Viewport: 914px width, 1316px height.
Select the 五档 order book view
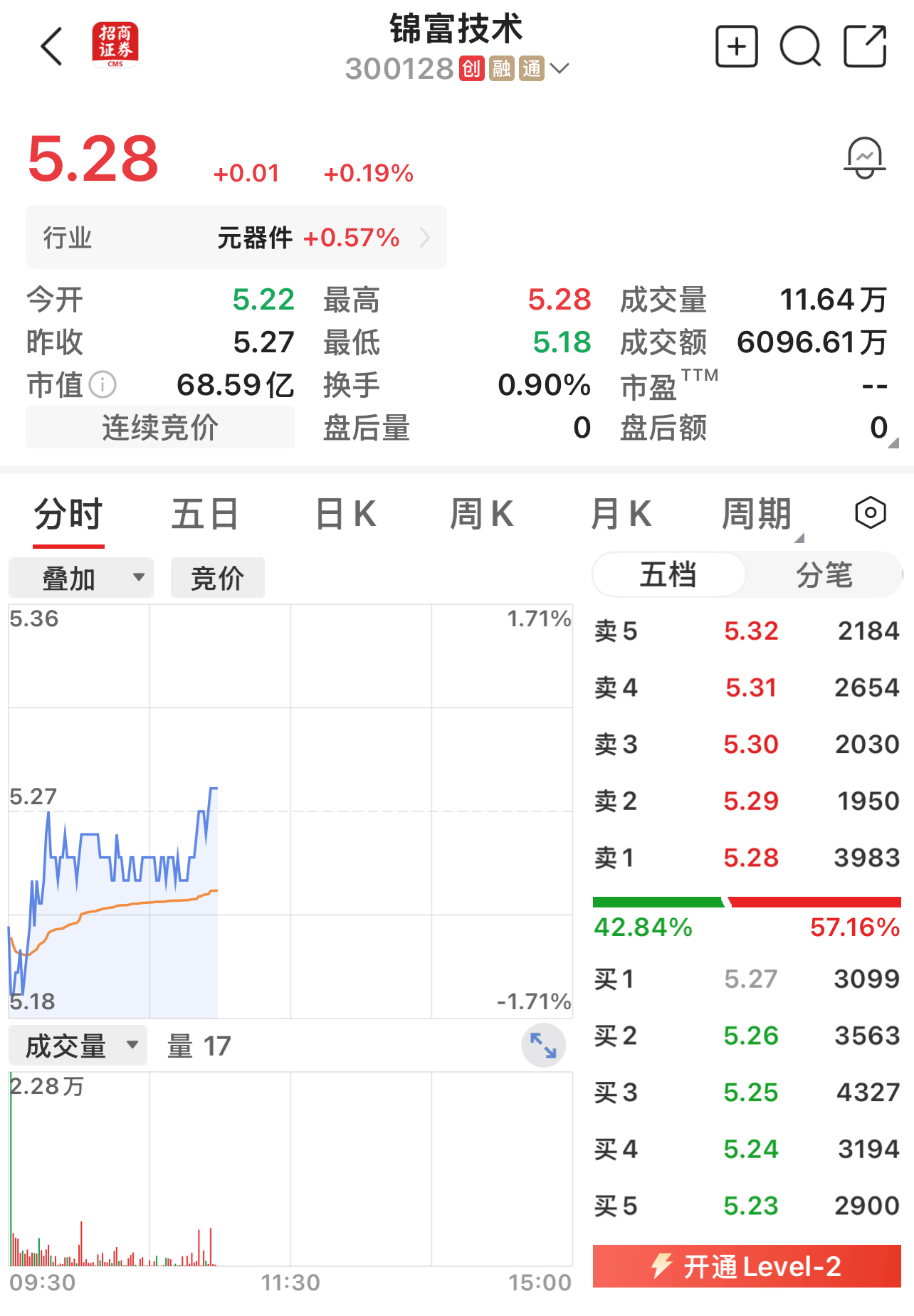click(x=668, y=575)
